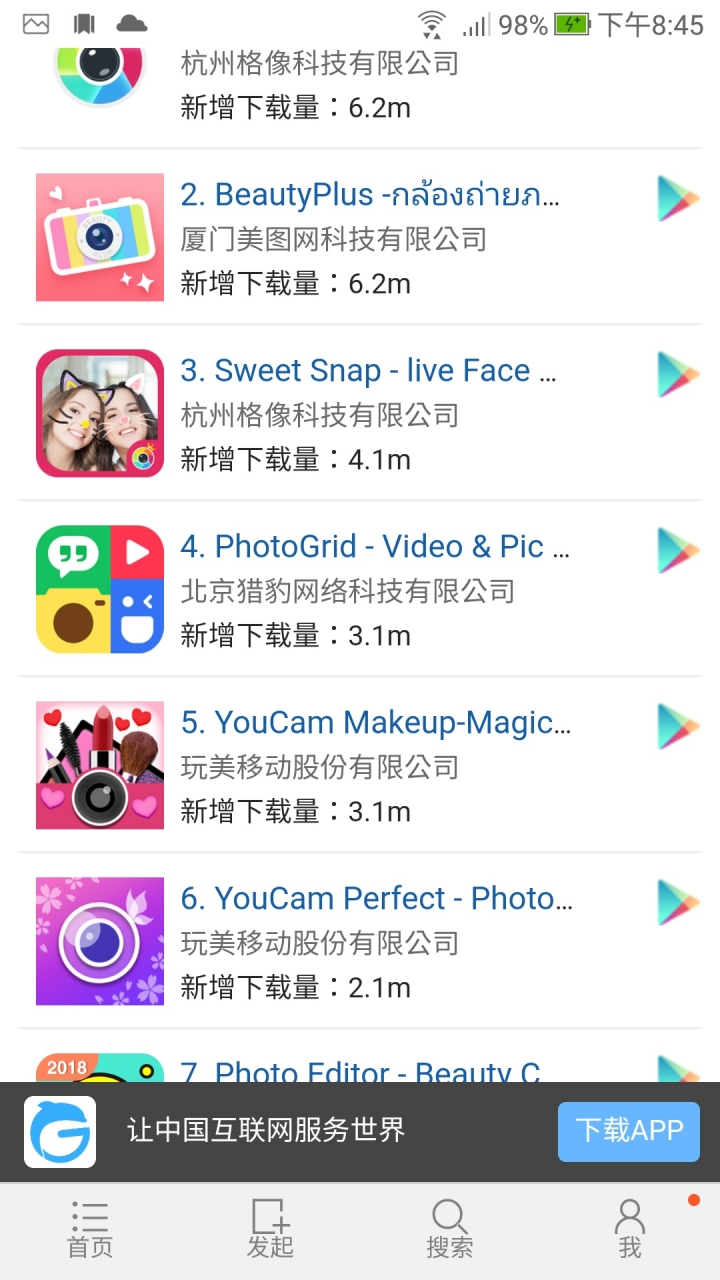Open PhotoGrid Video & Pic listing

pyautogui.click(x=375, y=547)
